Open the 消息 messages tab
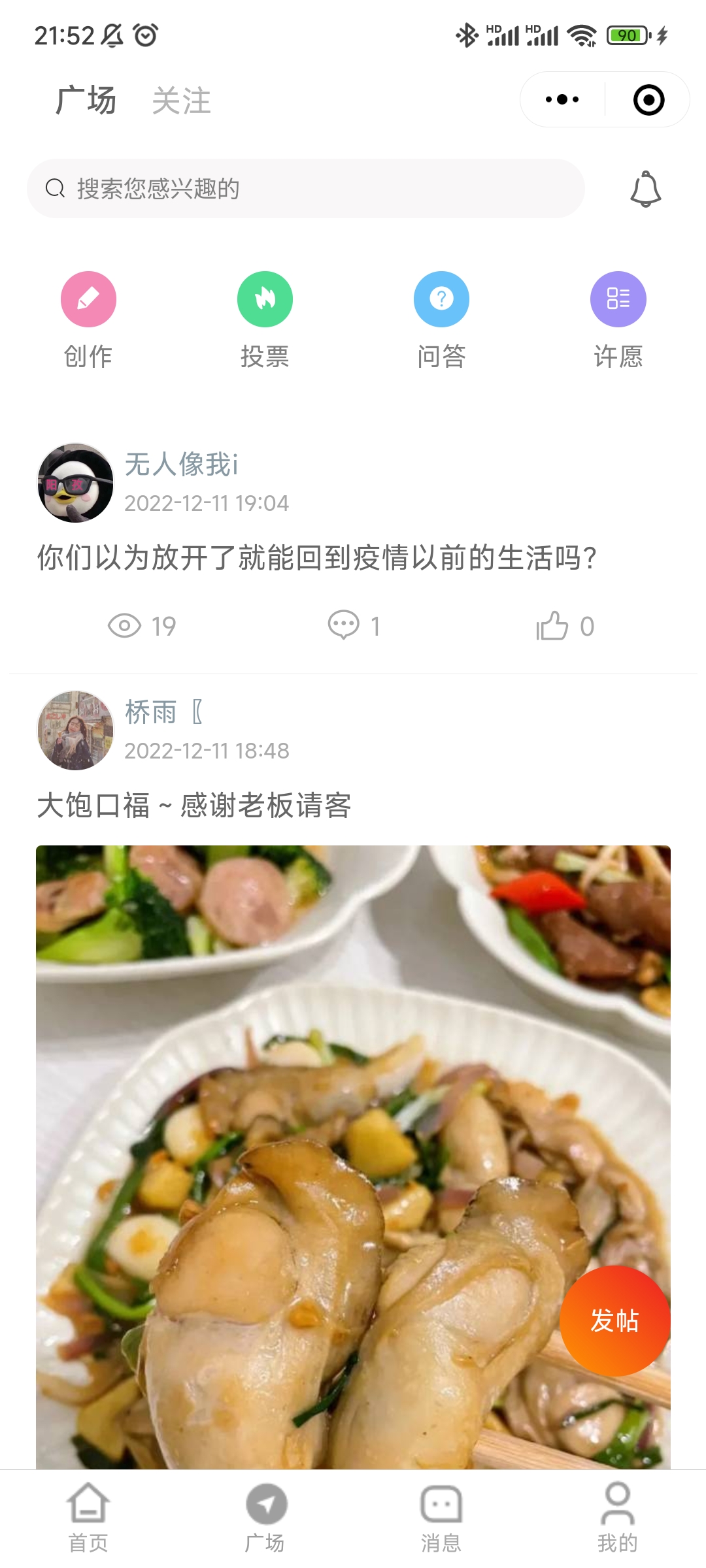 click(x=441, y=1518)
